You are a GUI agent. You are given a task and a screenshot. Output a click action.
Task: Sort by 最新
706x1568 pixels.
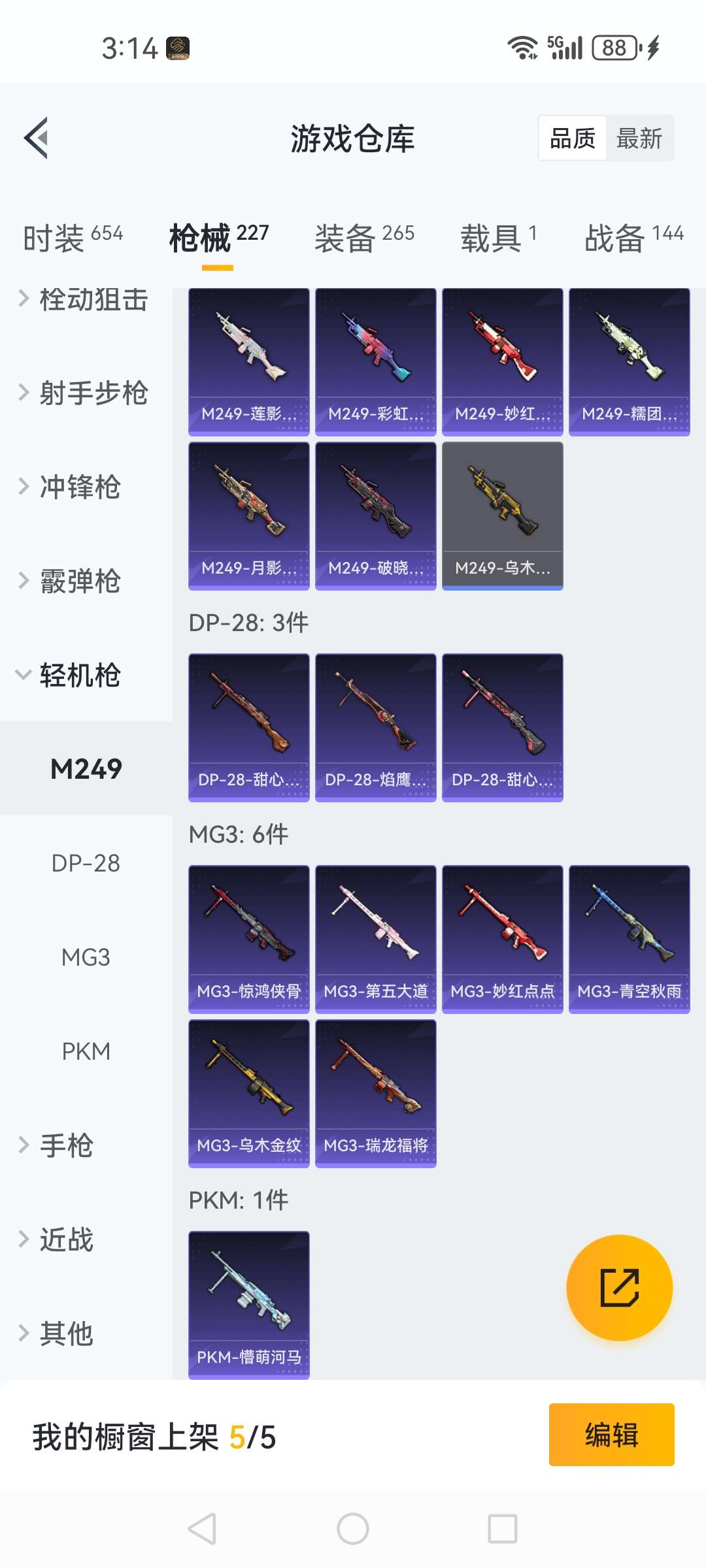[639, 139]
